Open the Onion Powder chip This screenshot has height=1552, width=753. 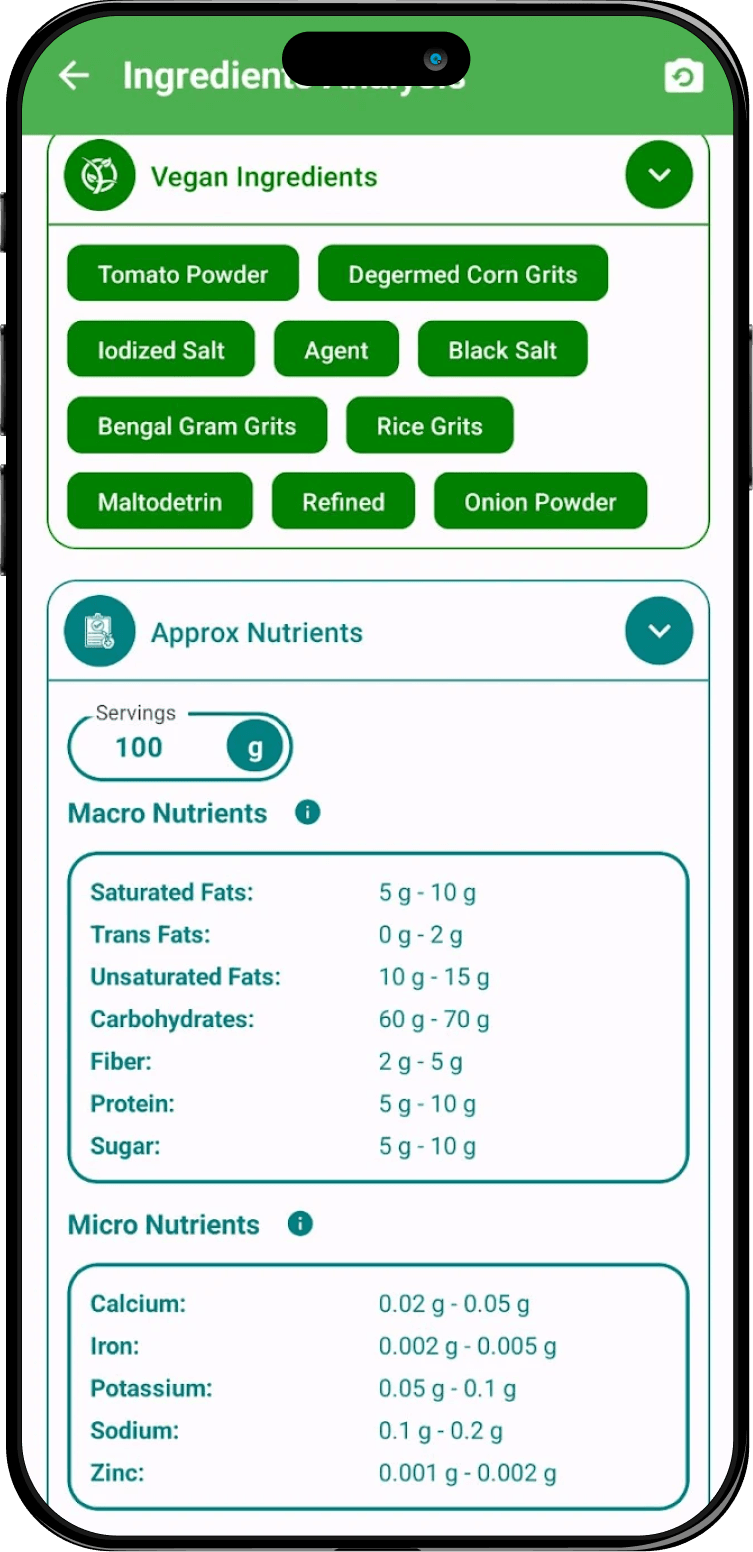[x=540, y=502]
